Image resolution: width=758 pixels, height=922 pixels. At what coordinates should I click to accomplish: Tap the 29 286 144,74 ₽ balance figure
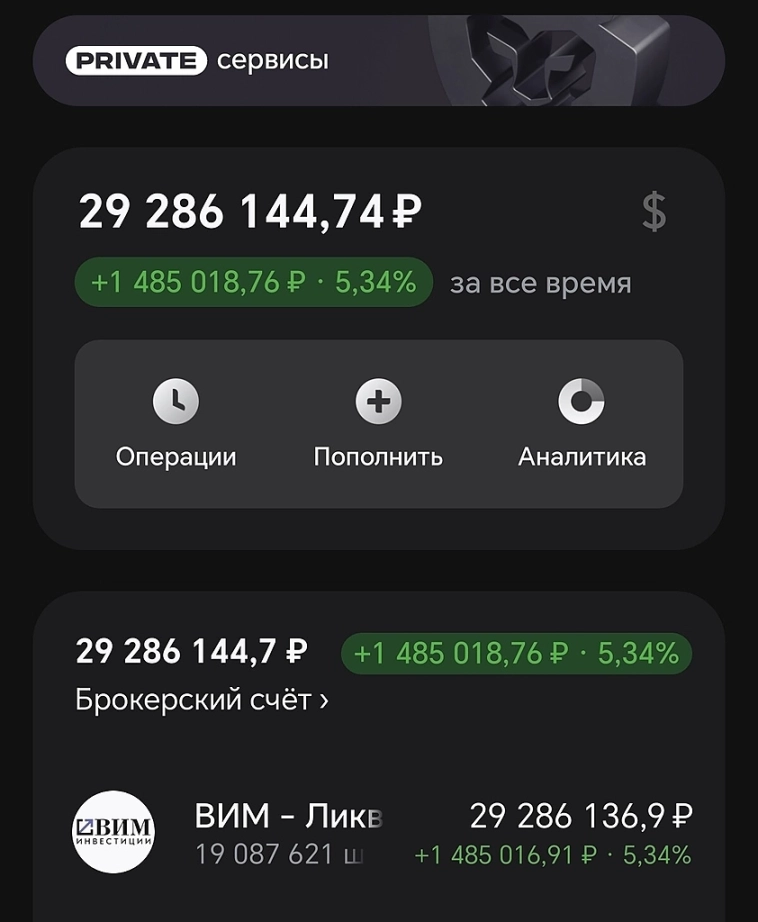click(249, 211)
